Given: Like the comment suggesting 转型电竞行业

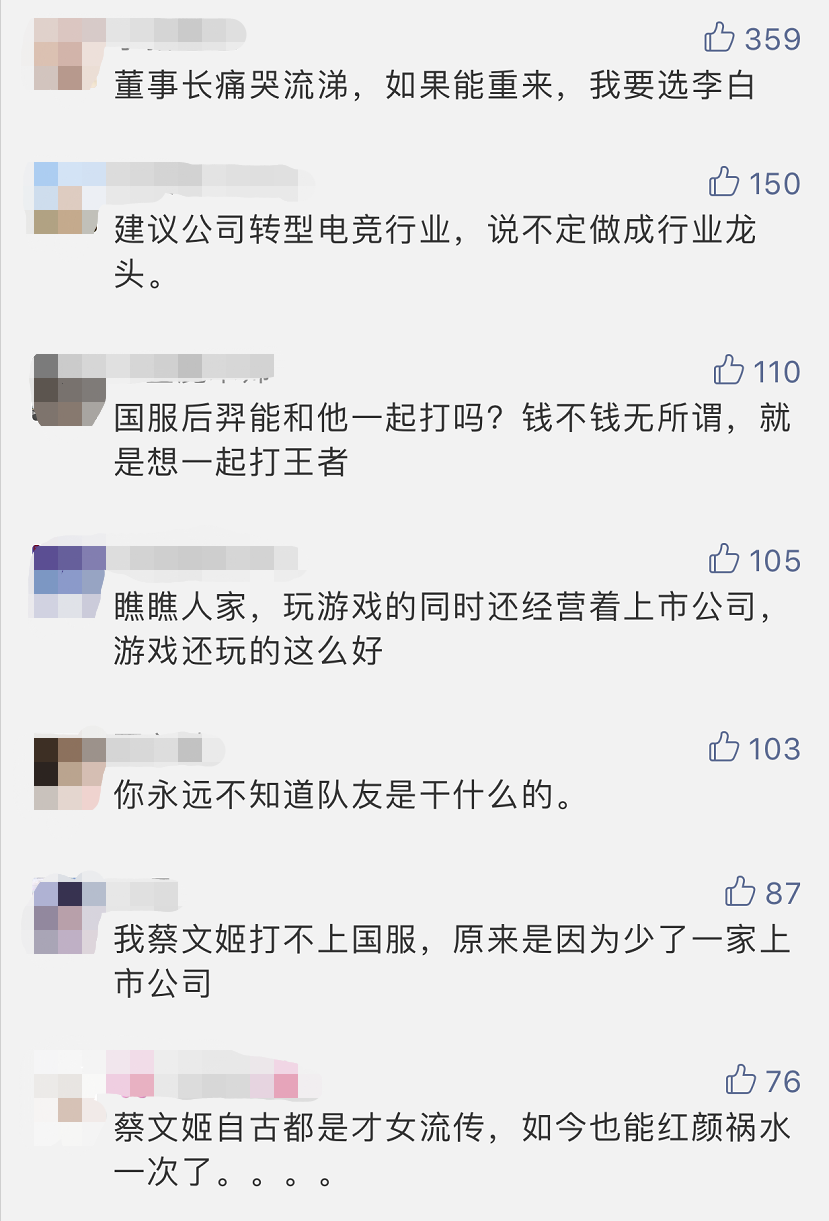Looking at the screenshot, I should [724, 182].
